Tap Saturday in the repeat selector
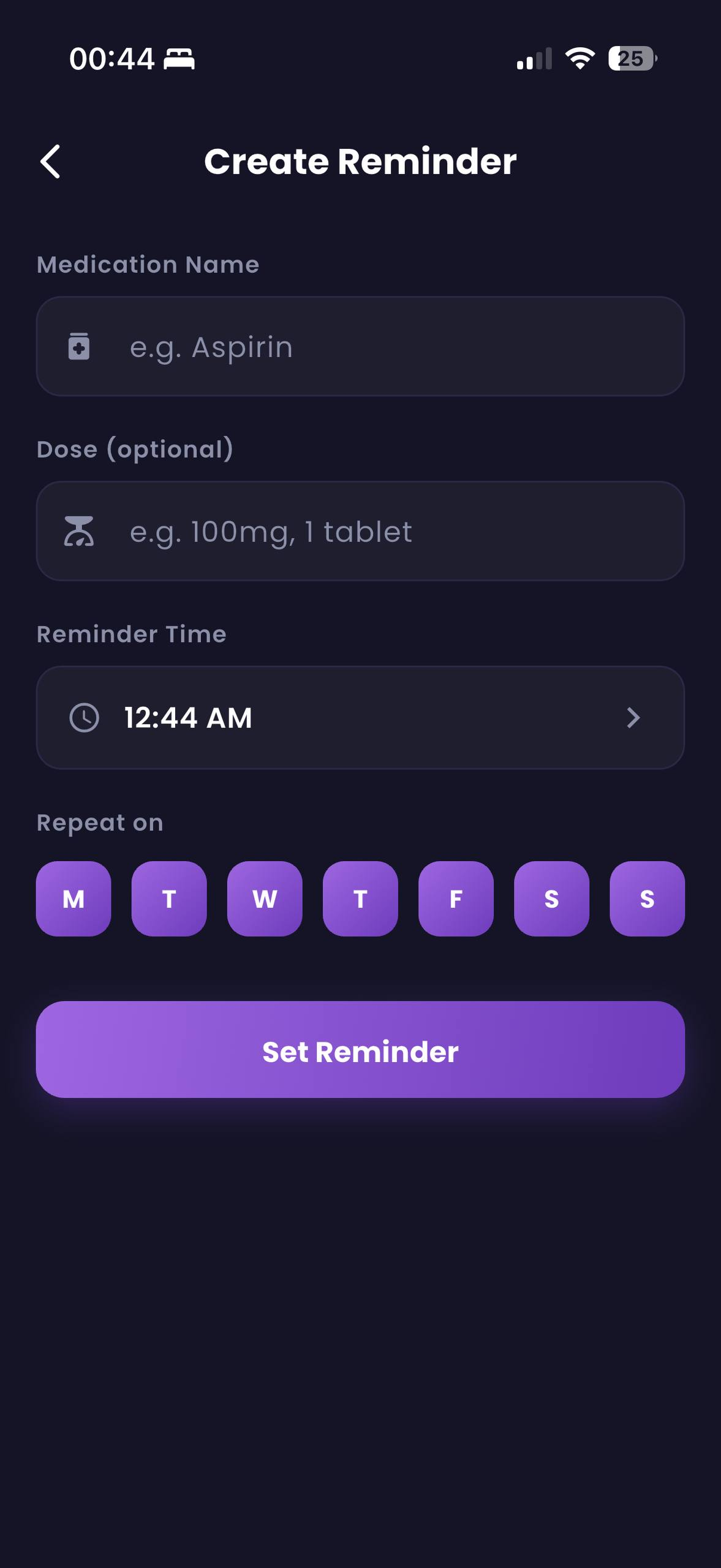The height and width of the screenshot is (1568, 721). pos(551,899)
